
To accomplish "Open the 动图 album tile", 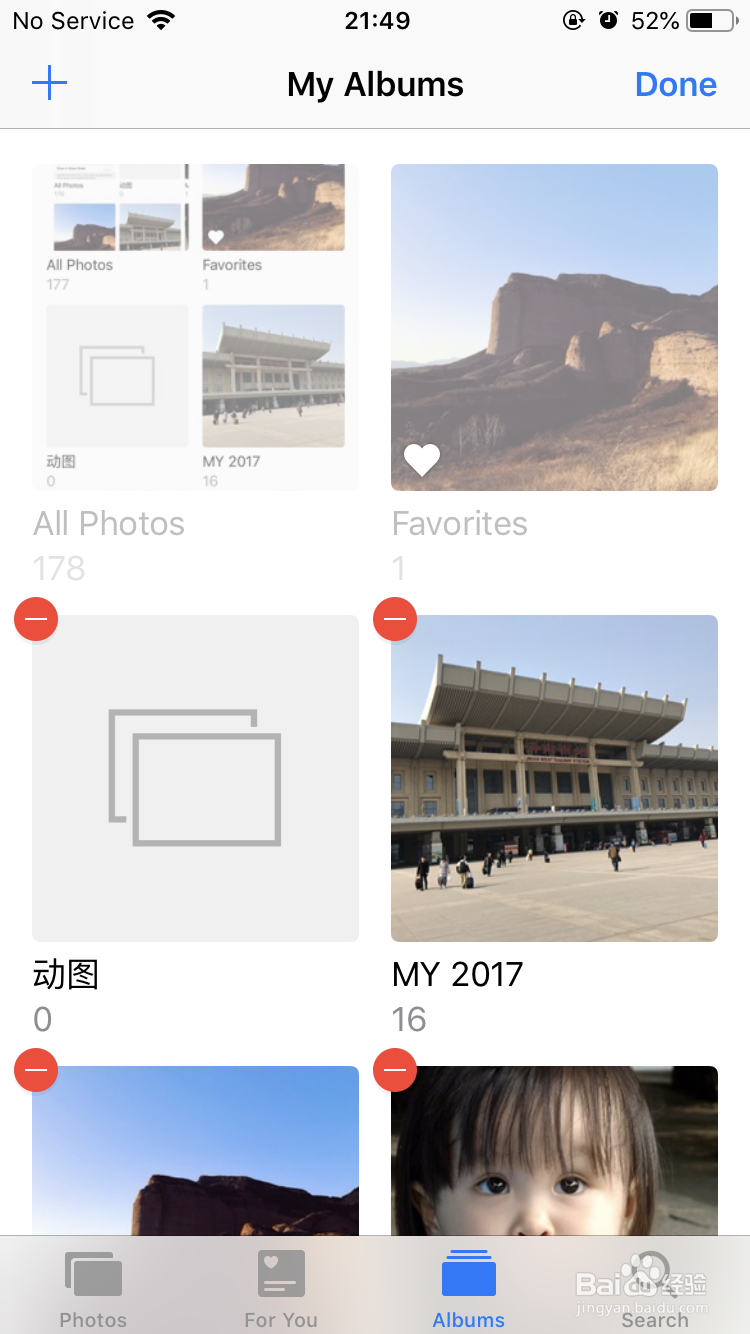I will [195, 778].
